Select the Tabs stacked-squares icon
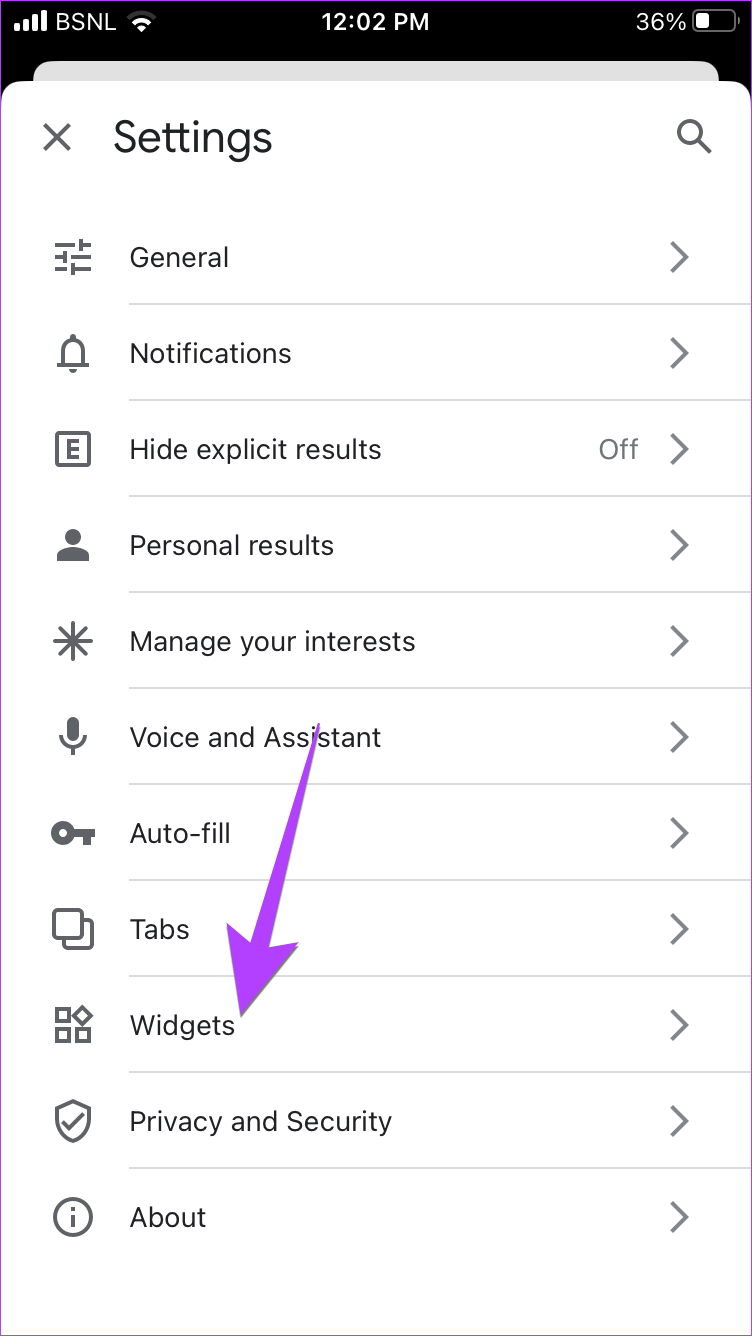 (72, 929)
